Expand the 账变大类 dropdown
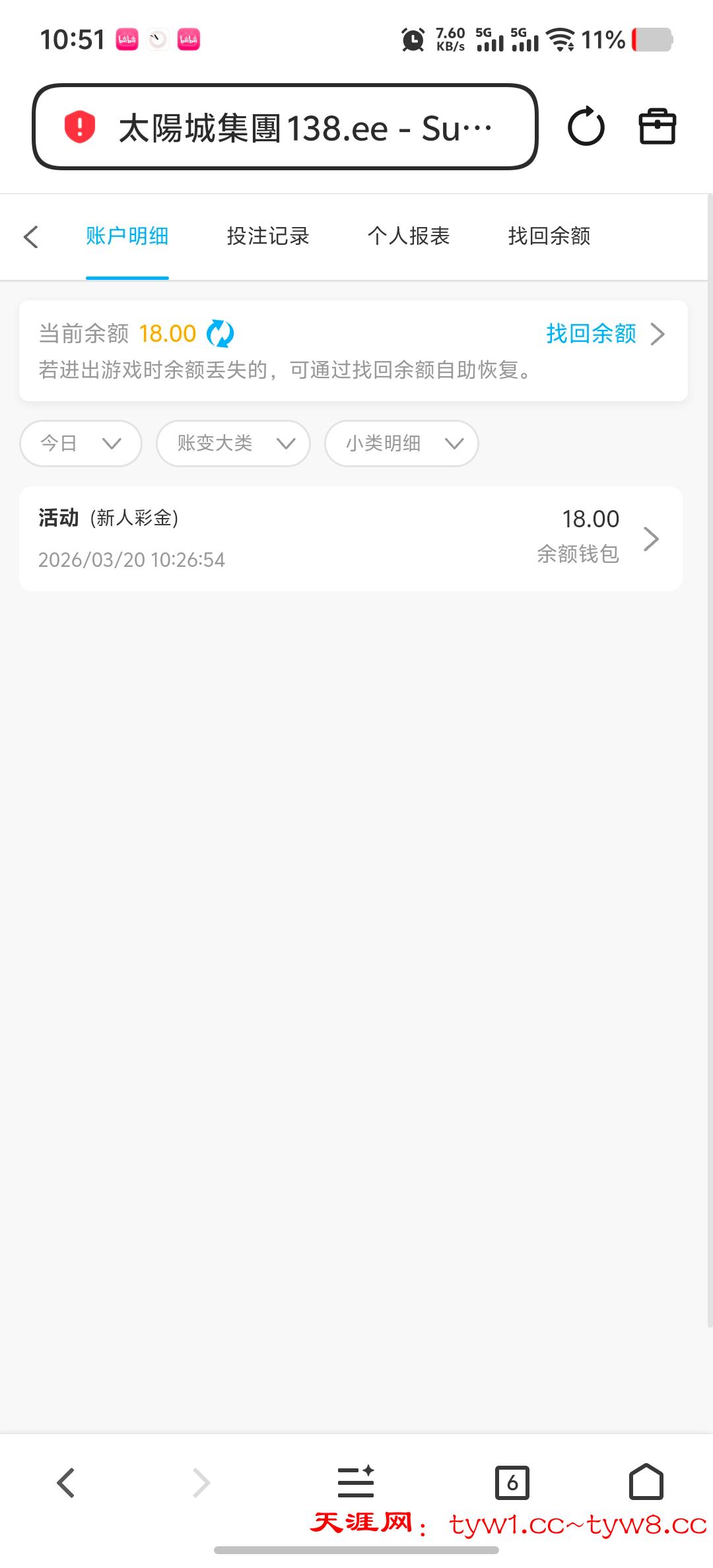 coord(233,443)
